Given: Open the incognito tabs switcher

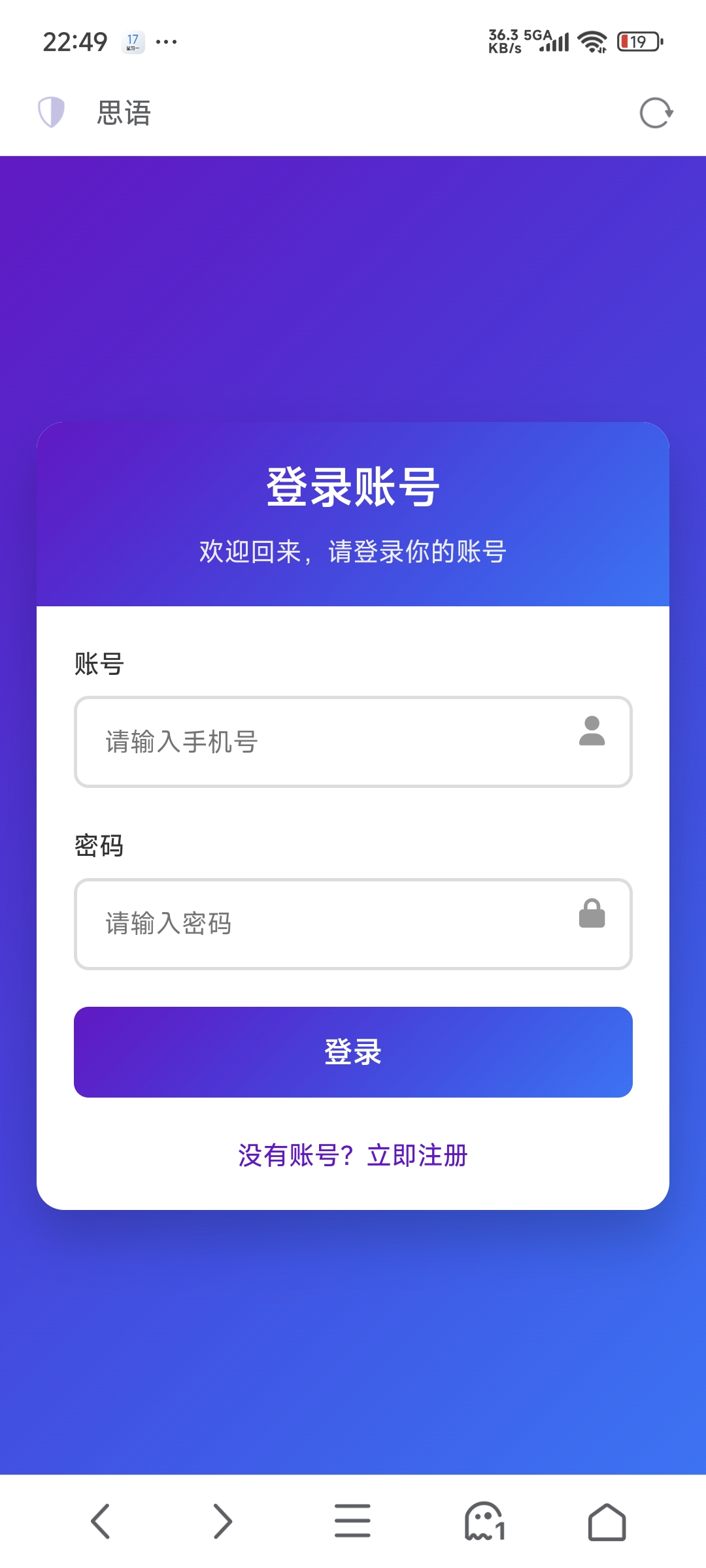Looking at the screenshot, I should (x=484, y=1521).
